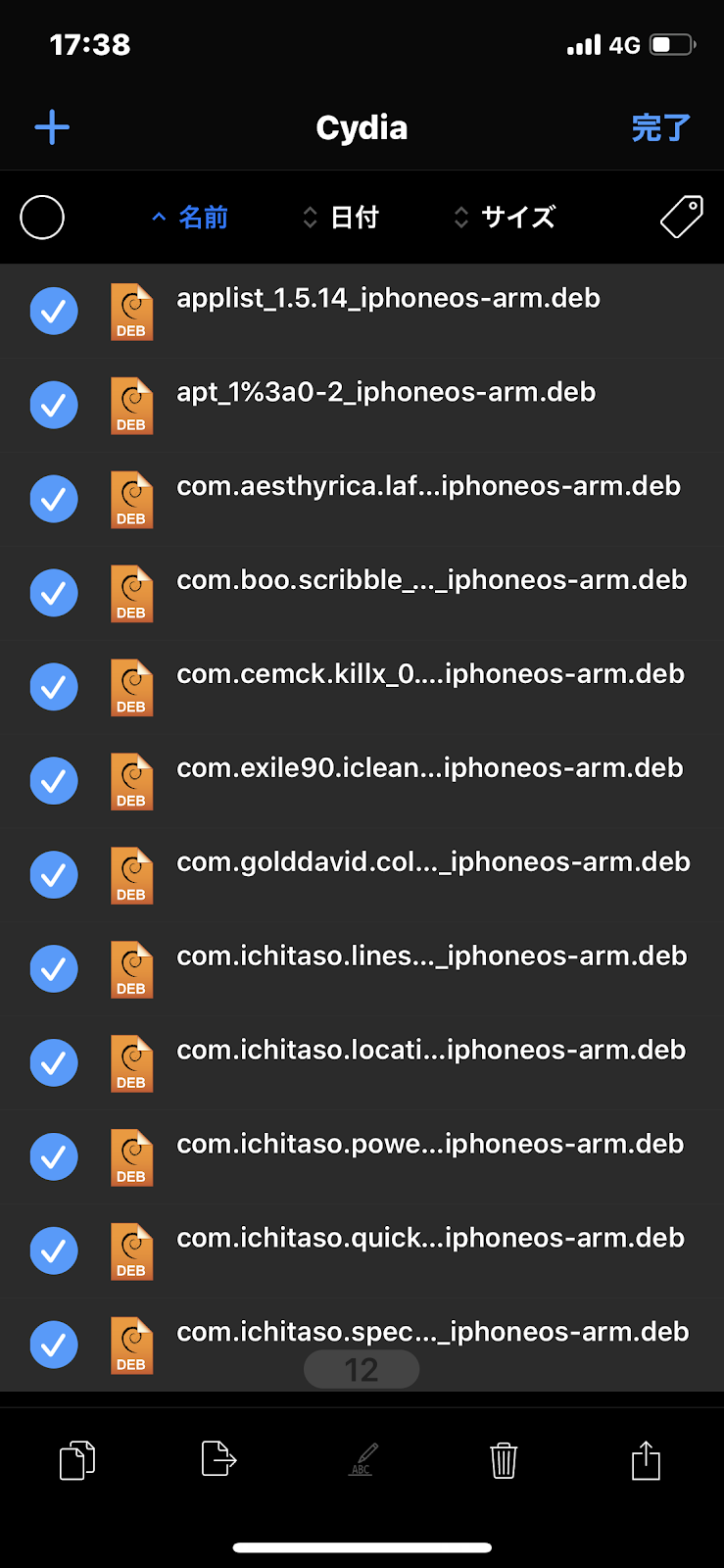The image size is (724, 1568).
Task: Tap the plus icon to add item
Action: pos(52,127)
